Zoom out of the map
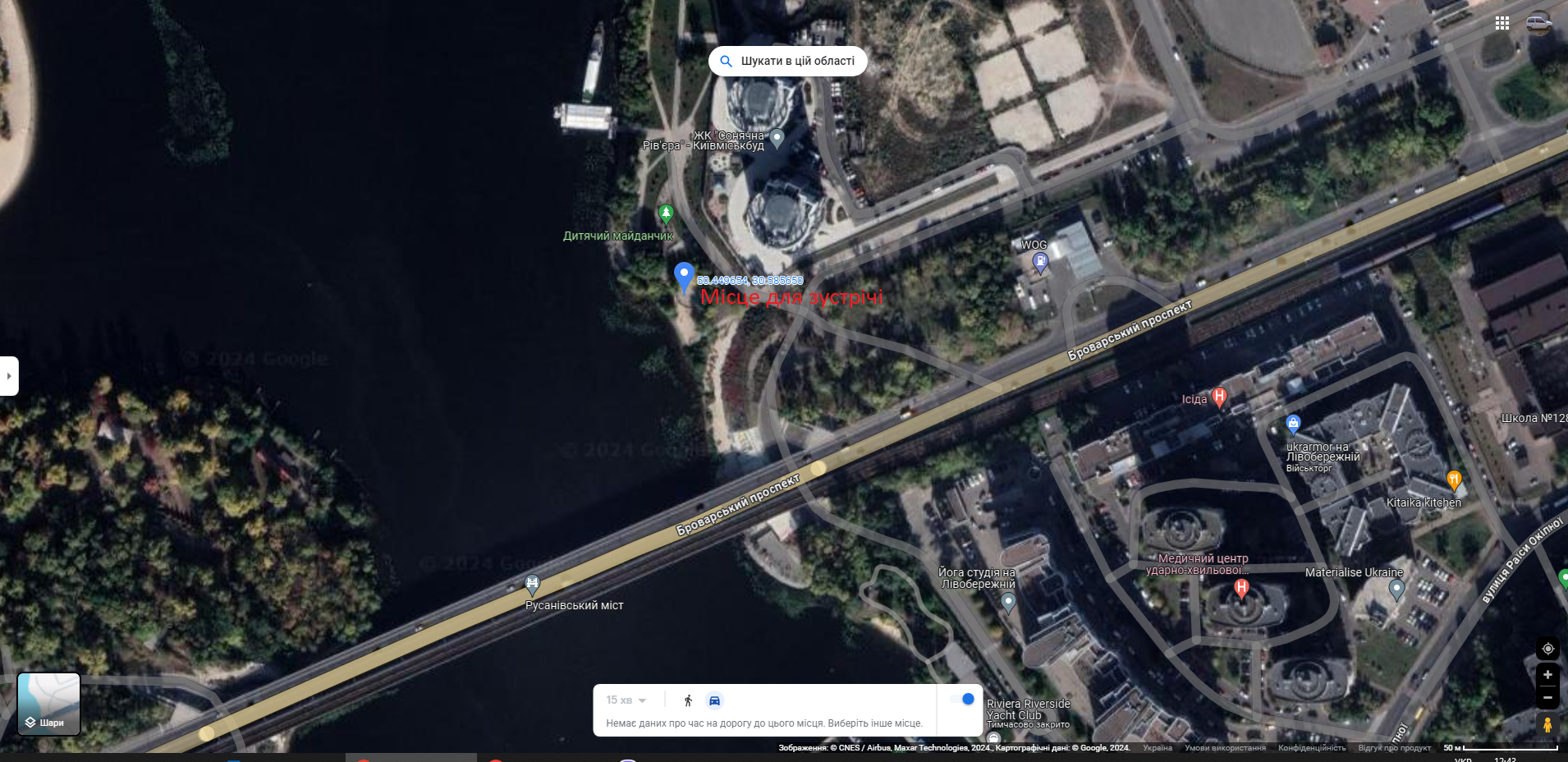Image resolution: width=1568 pixels, height=762 pixels. (1547, 698)
